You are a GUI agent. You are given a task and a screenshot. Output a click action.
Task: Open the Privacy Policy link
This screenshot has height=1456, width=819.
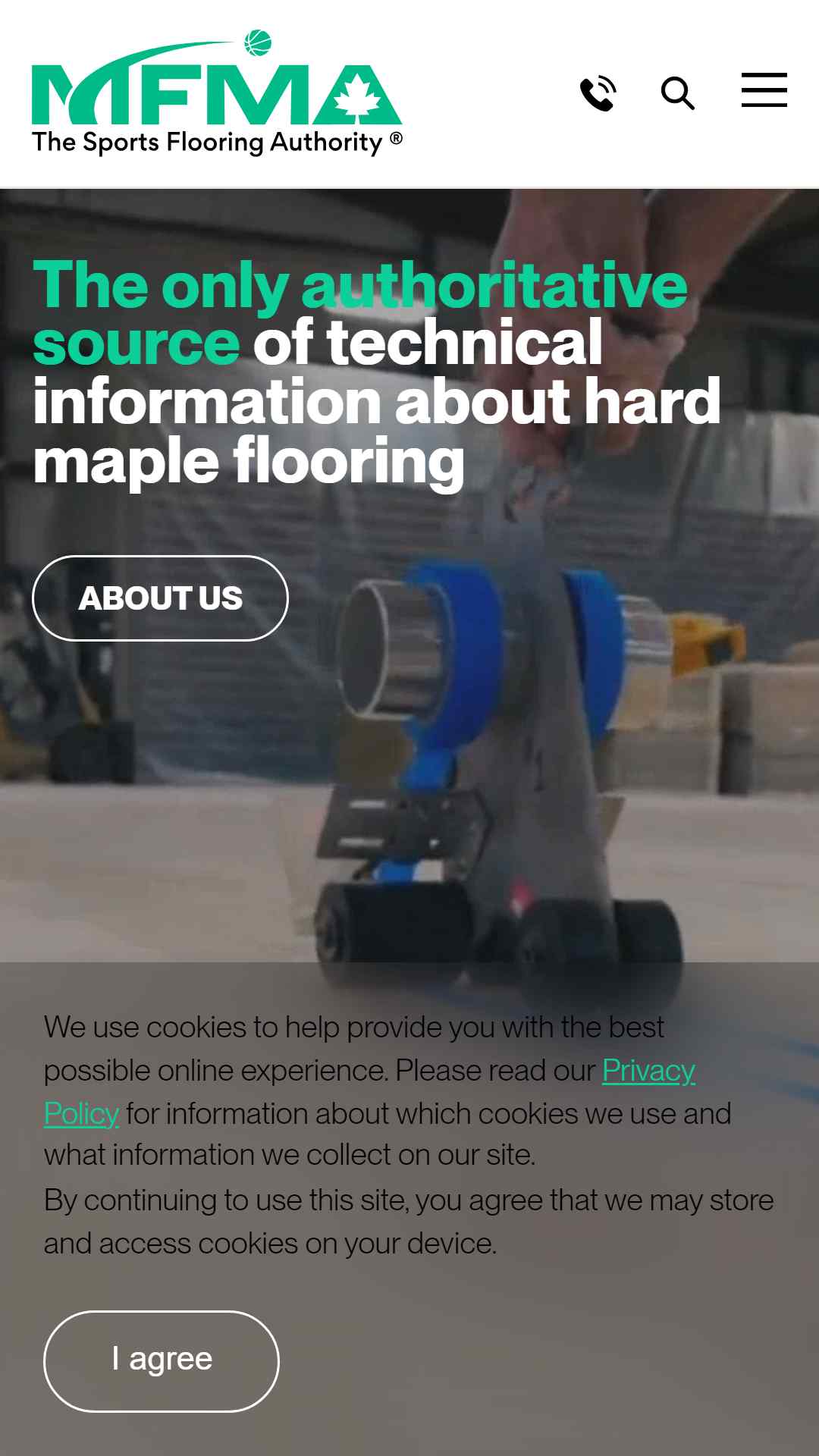click(648, 1071)
